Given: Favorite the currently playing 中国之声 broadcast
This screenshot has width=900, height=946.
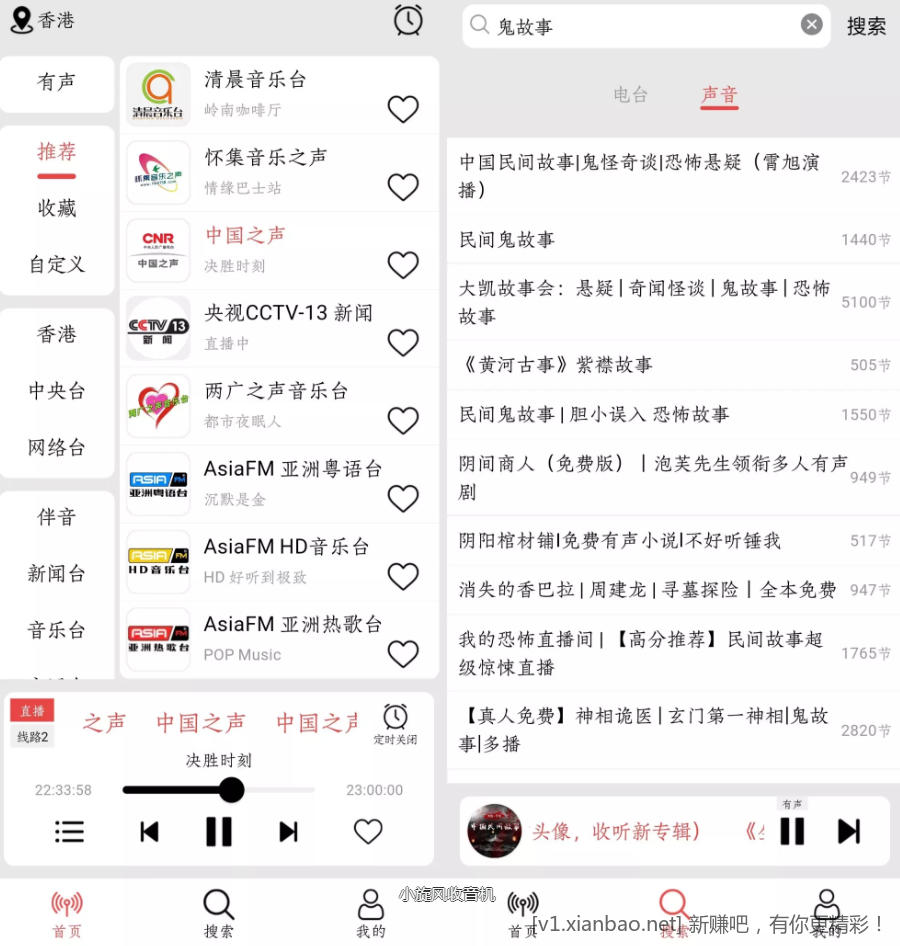Looking at the screenshot, I should pos(368,831).
